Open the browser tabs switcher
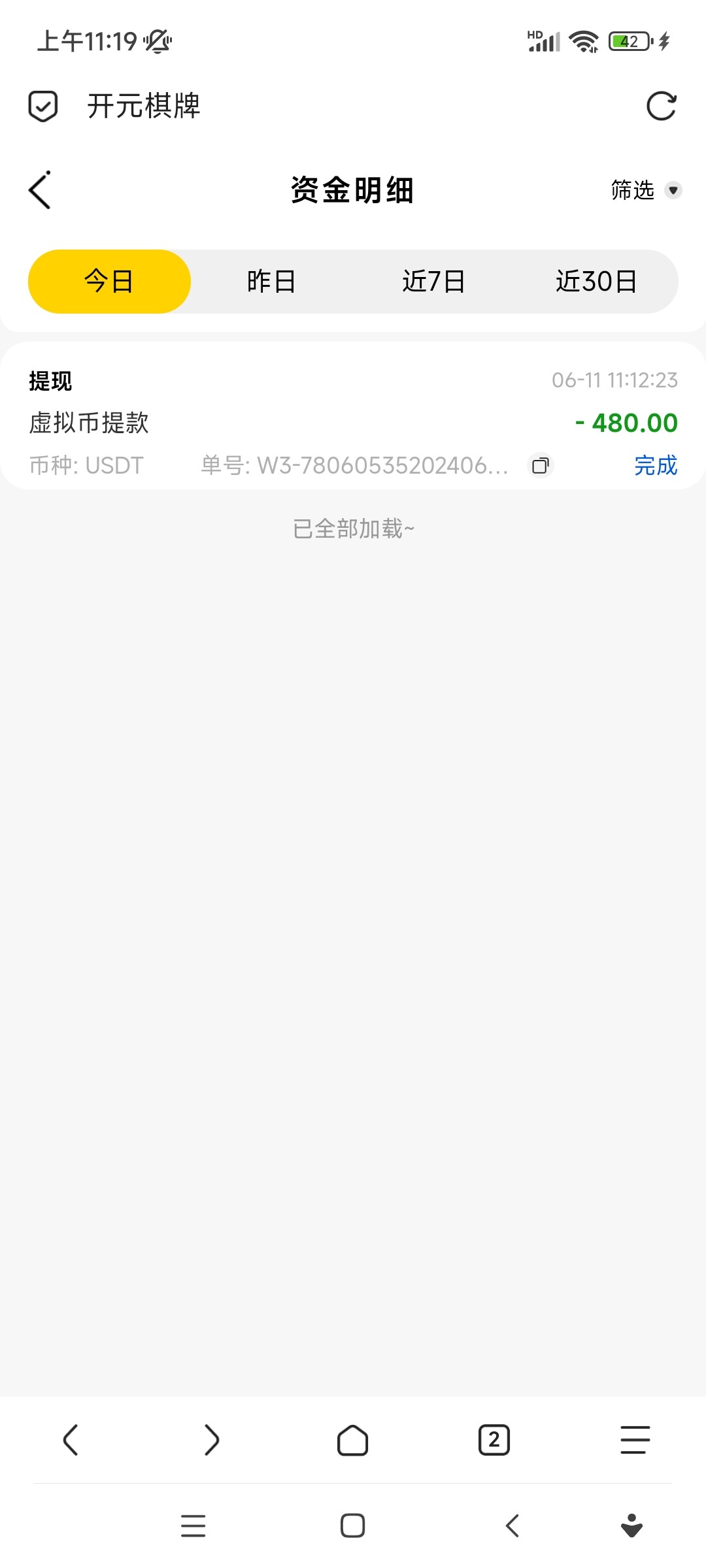This screenshot has width=706, height=1568. 494,1440
